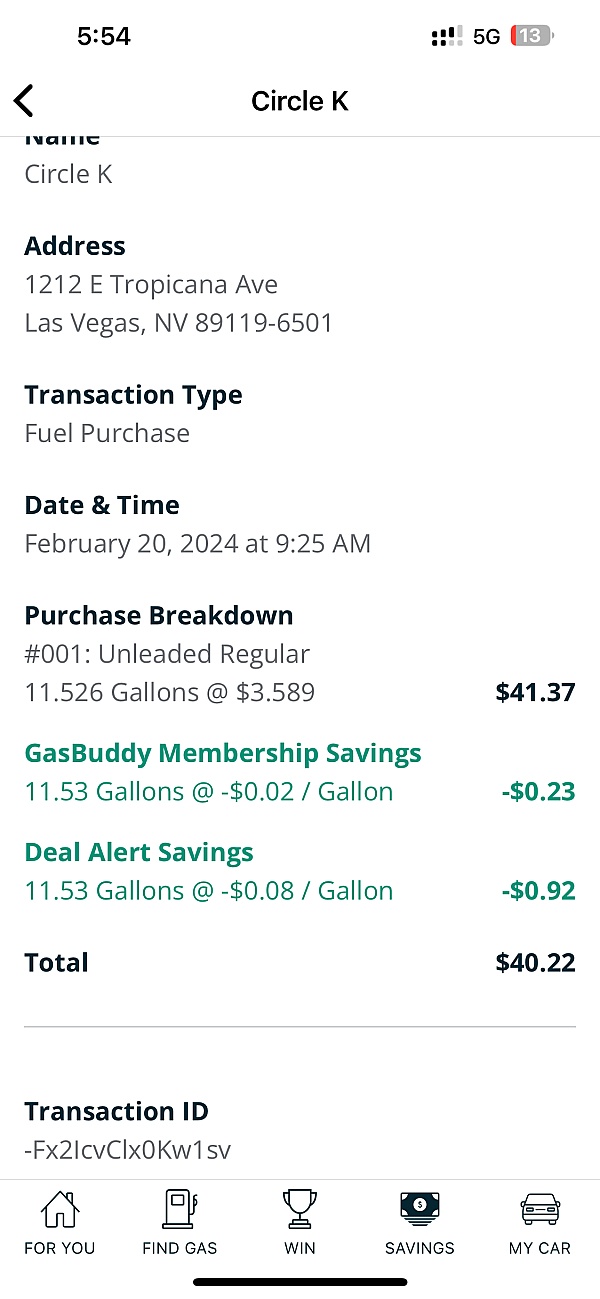The image size is (600, 1299).
Task: Open the Find Gas tab
Action: tap(180, 1223)
